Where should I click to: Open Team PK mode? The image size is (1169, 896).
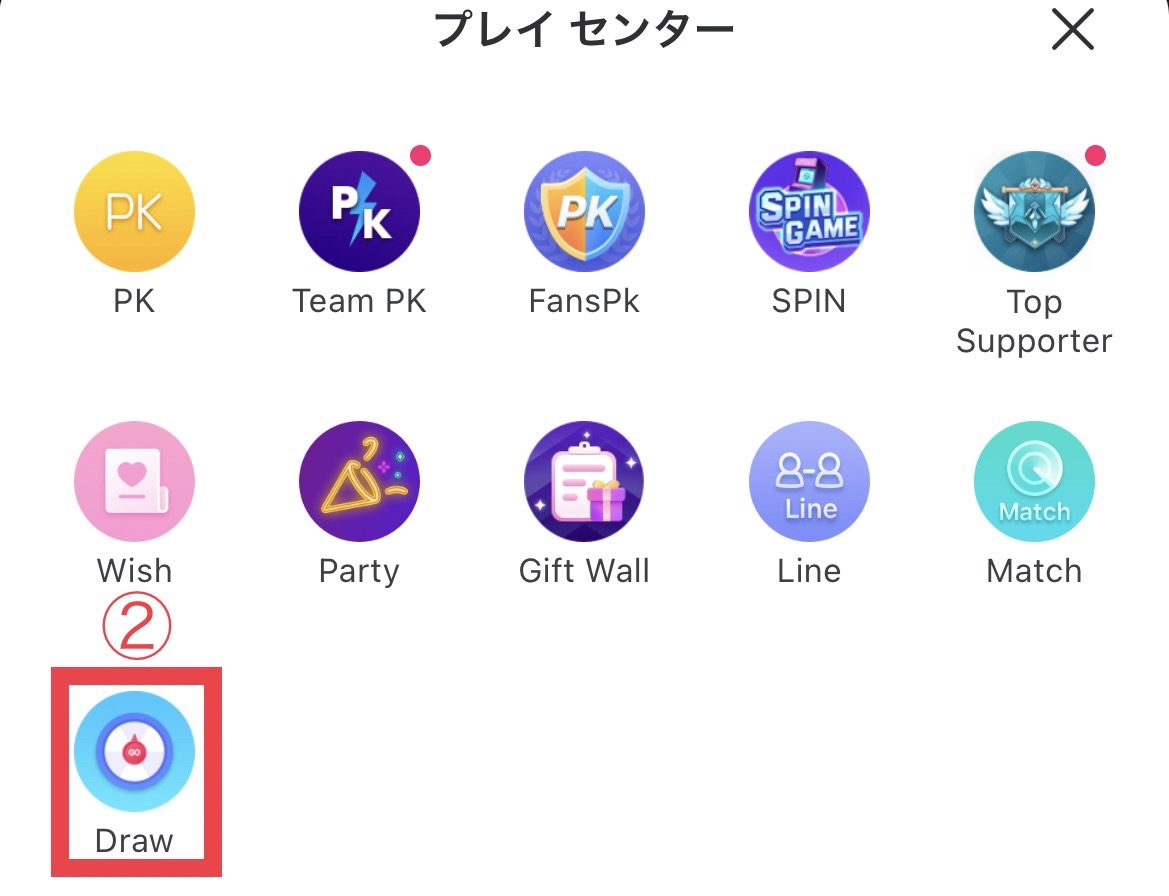point(359,211)
